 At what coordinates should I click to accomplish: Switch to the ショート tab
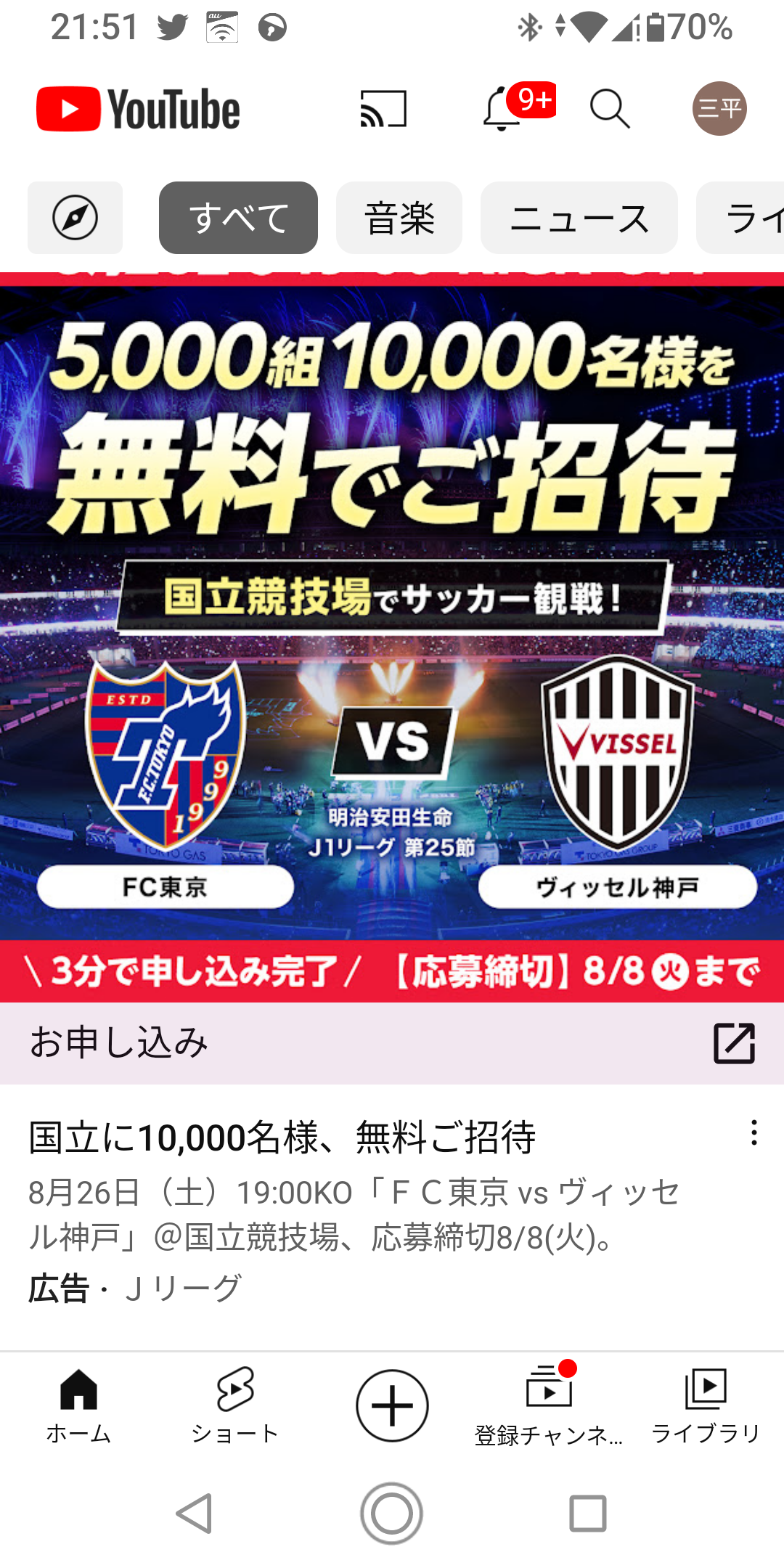pyautogui.click(x=235, y=1405)
